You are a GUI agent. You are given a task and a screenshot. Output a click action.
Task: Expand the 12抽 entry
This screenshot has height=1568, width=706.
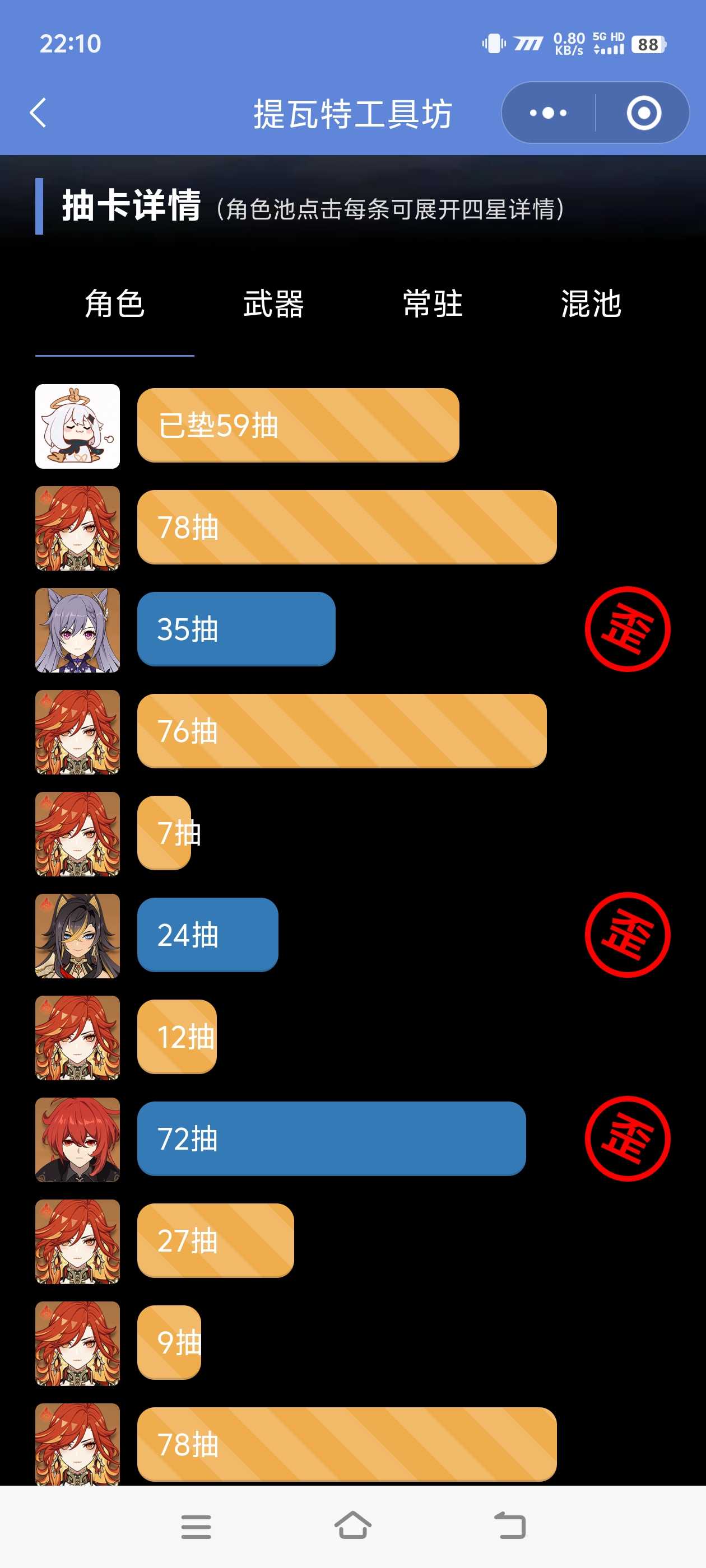[176, 1037]
